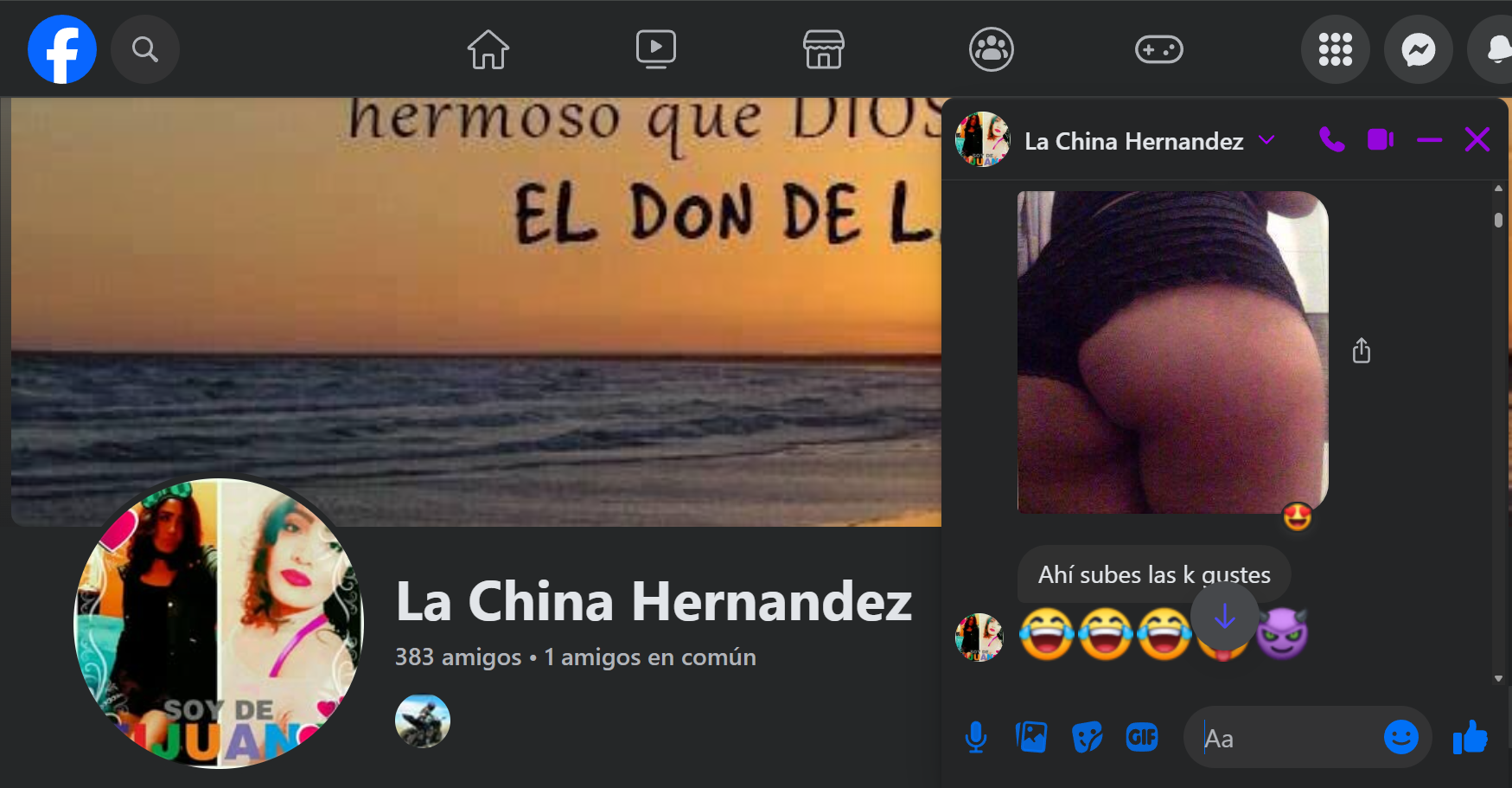Screen dimensions: 1512x788
Task: Expand chat options for La China Hernandez
Action: [x=1266, y=140]
